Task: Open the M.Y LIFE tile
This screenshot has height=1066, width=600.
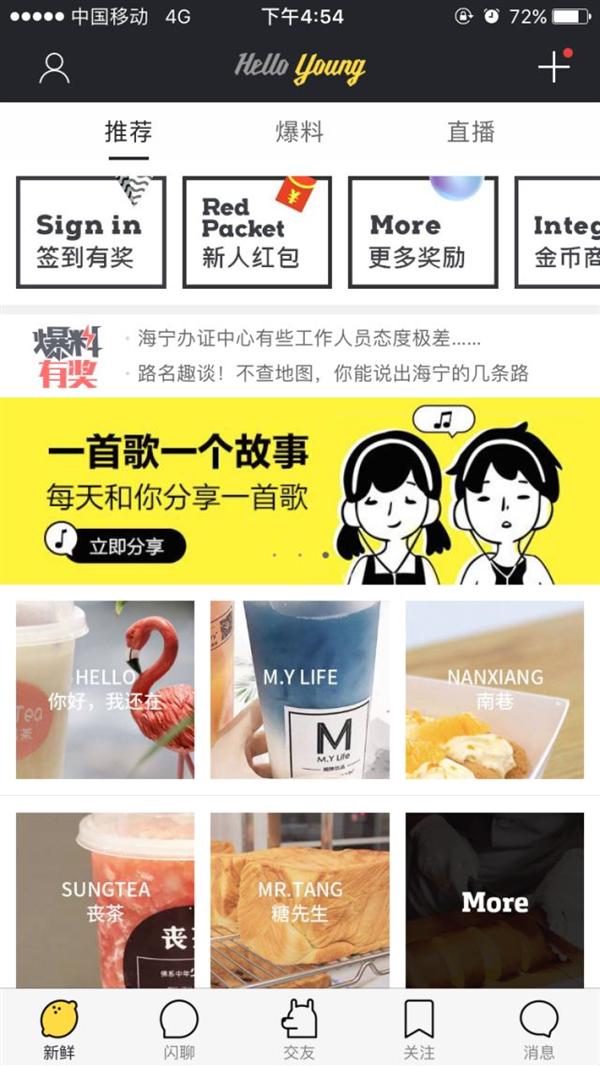Action: (299, 689)
